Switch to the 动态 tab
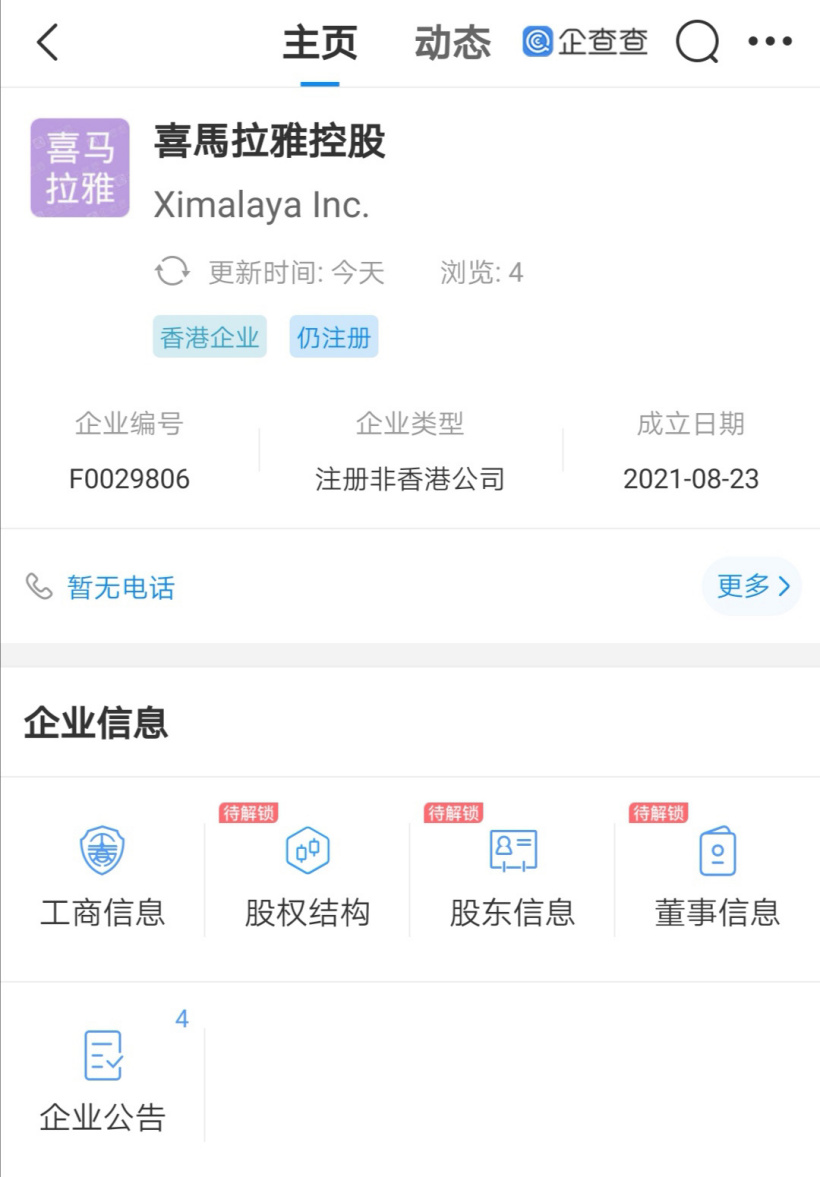 (452, 43)
